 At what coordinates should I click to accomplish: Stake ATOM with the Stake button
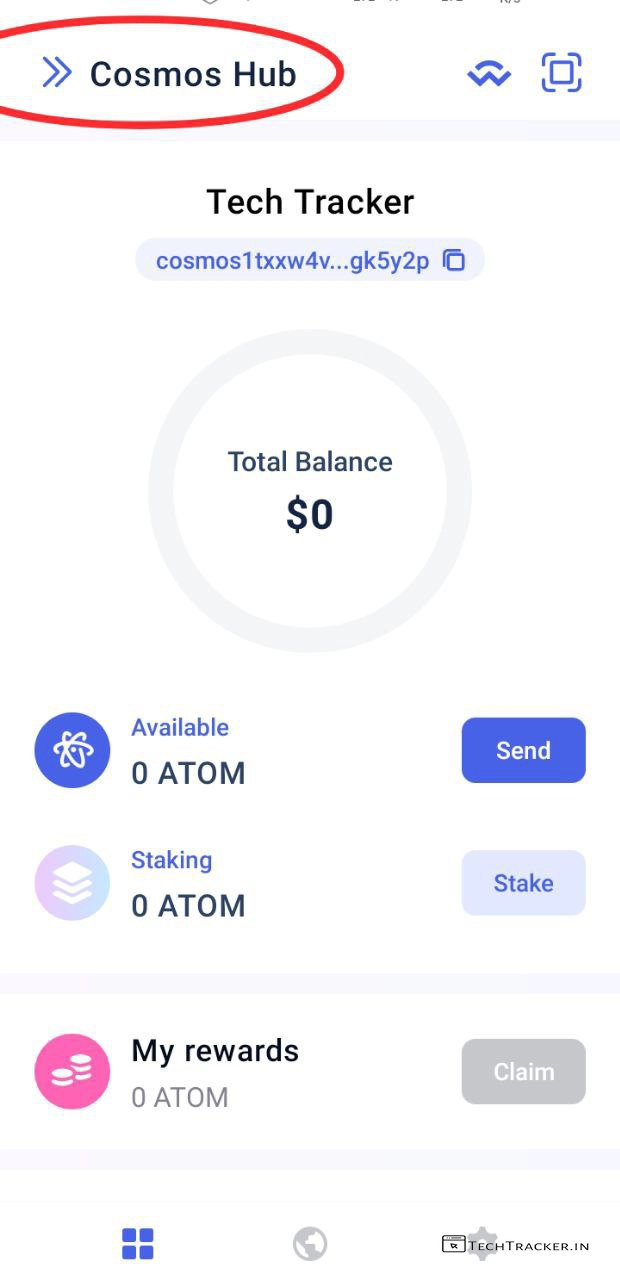523,883
